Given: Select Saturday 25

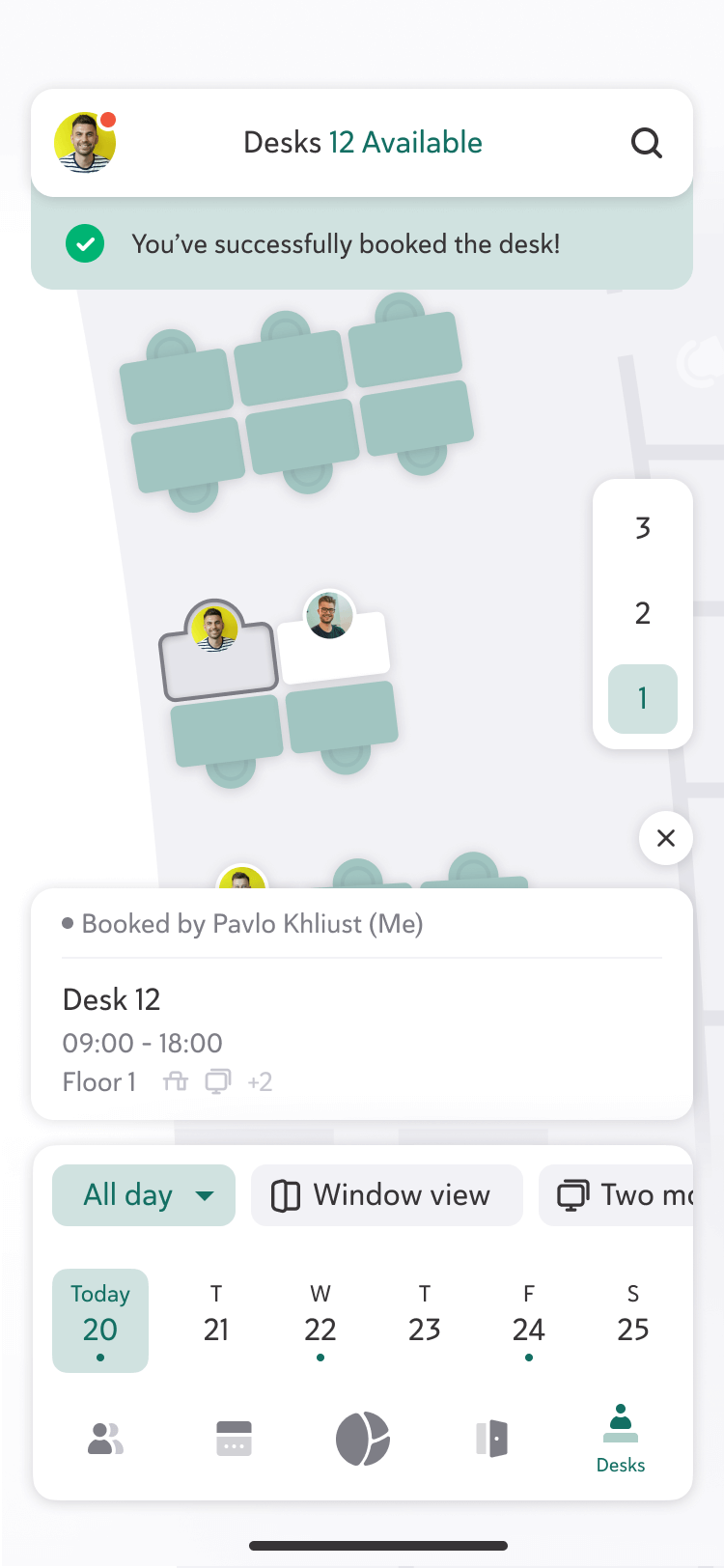Looking at the screenshot, I should [633, 1320].
